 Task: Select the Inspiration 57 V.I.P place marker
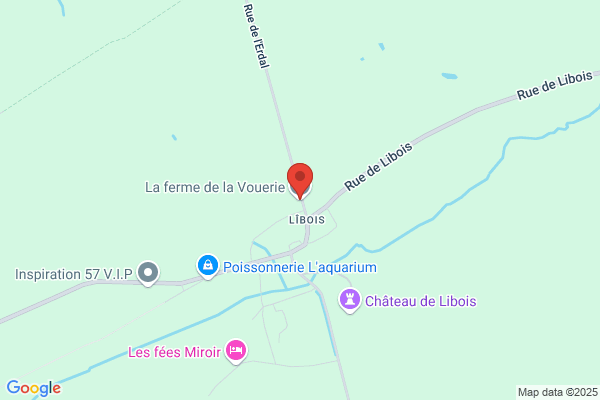[148, 273]
